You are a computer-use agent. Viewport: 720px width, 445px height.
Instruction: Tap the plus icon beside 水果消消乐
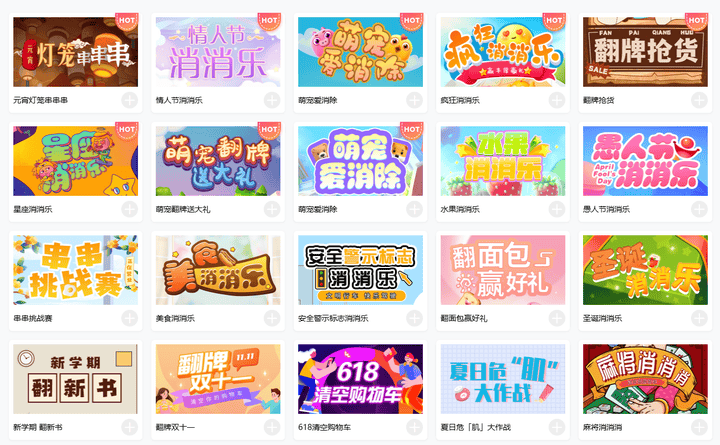pos(557,209)
